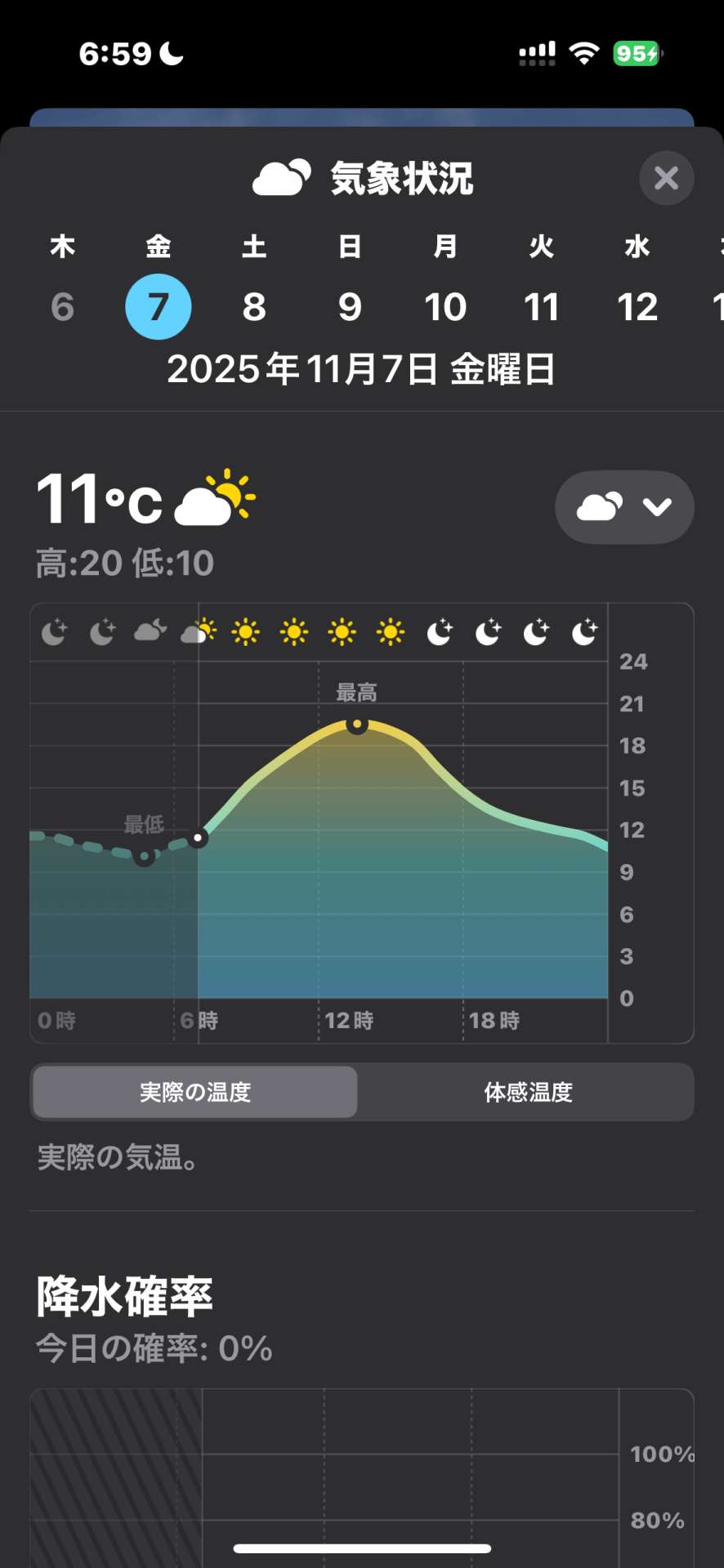Select Saturday 8 in the date row
The width and height of the screenshot is (724, 1568).
(x=254, y=307)
